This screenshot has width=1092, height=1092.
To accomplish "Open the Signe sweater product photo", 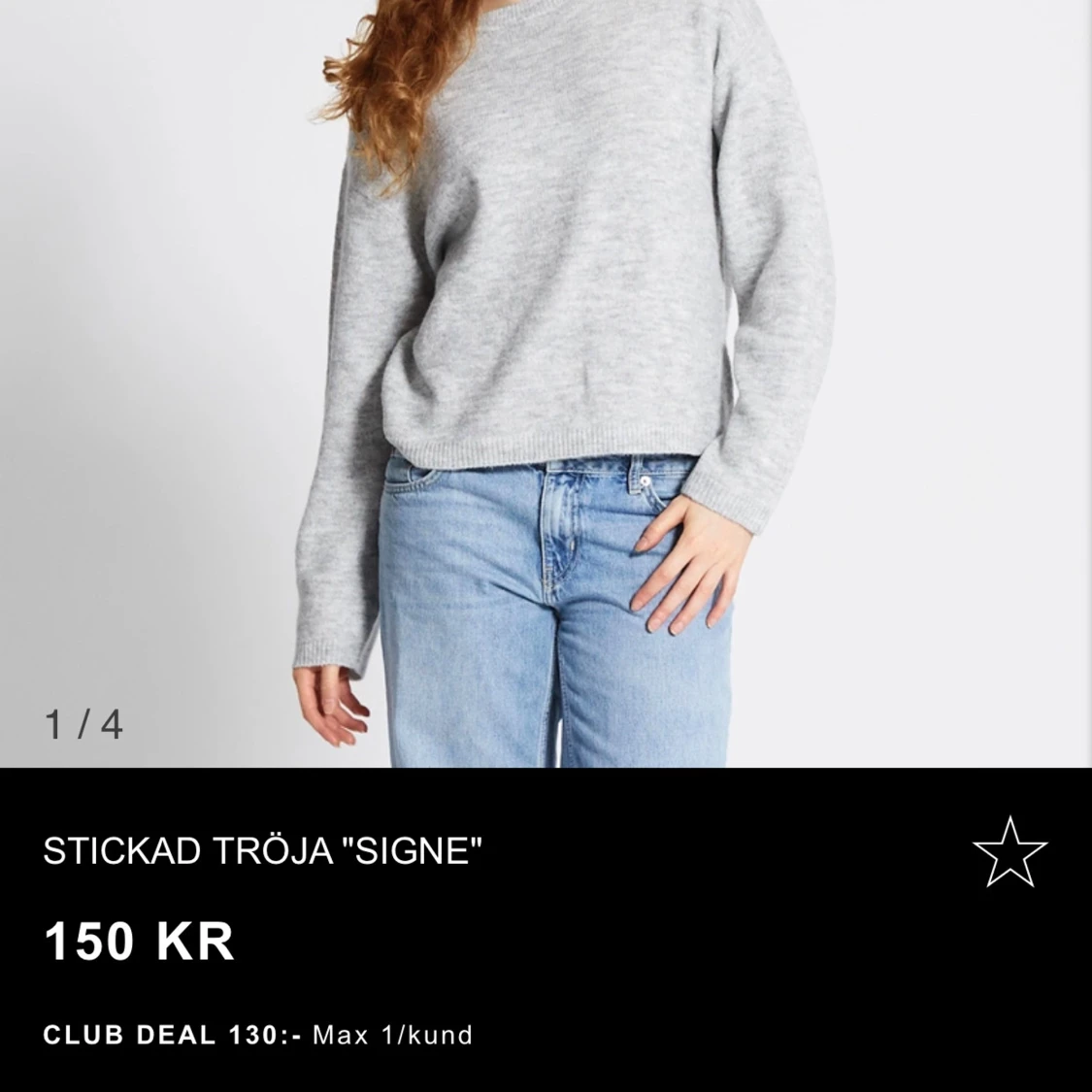I will 546,383.
